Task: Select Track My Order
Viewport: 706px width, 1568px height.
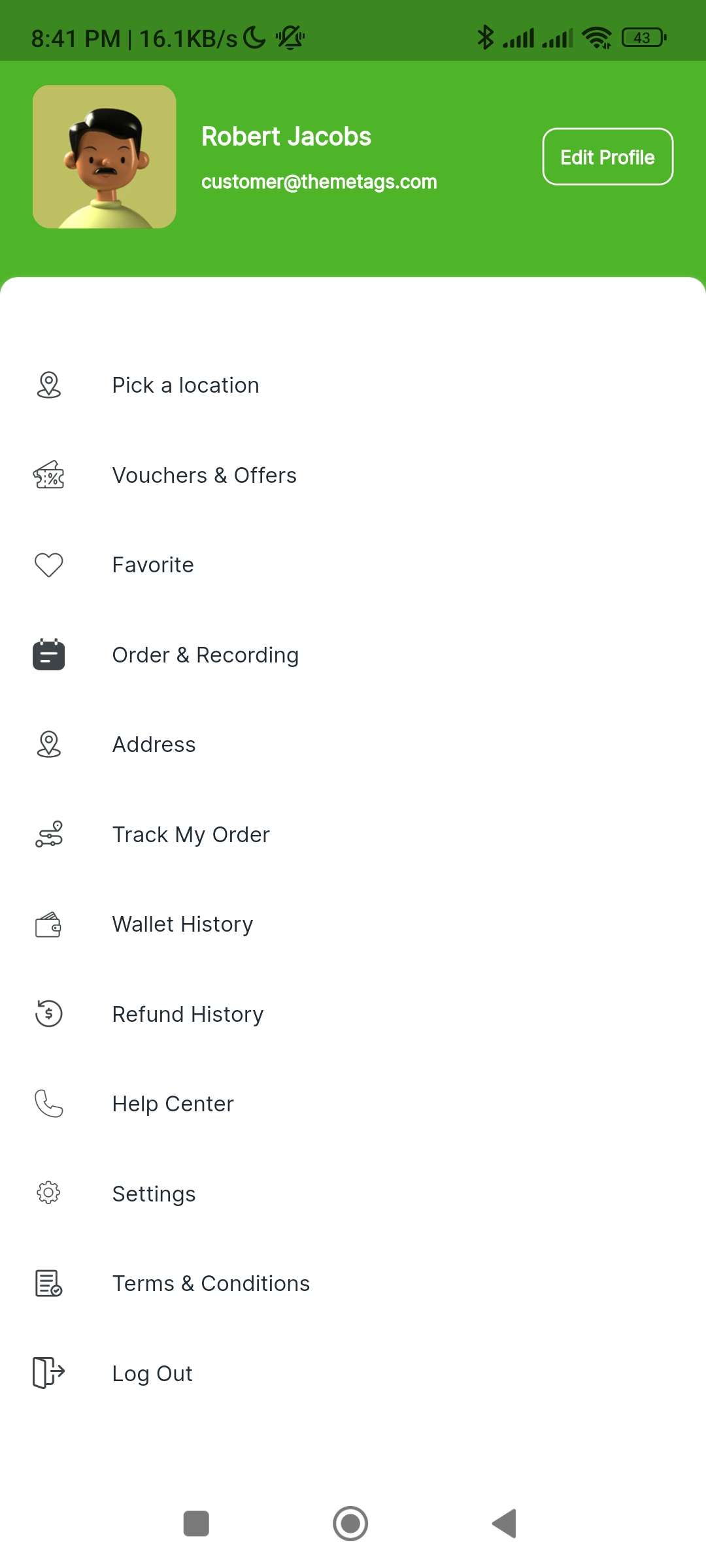Action: 353,834
